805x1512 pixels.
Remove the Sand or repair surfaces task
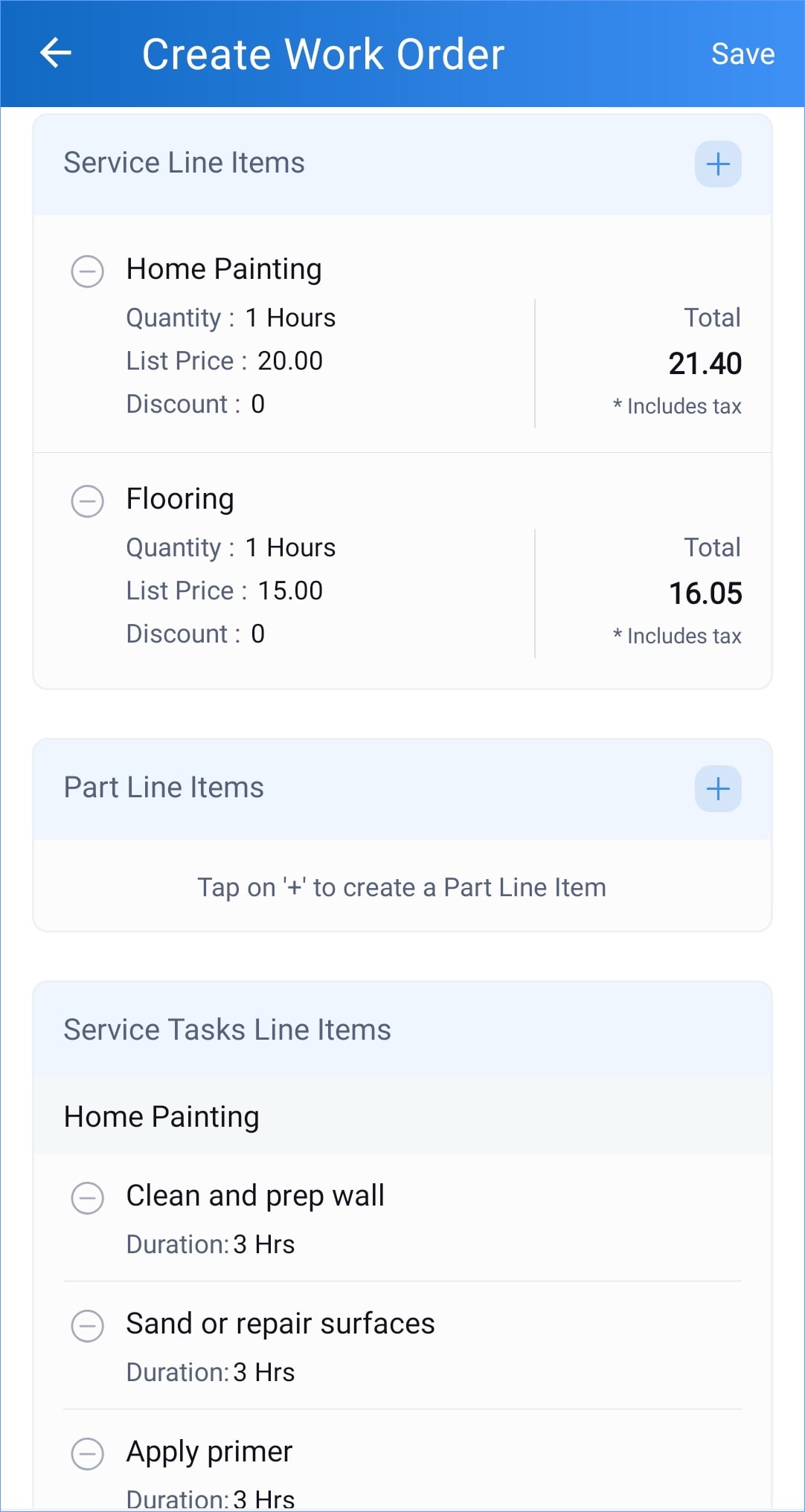87,1325
